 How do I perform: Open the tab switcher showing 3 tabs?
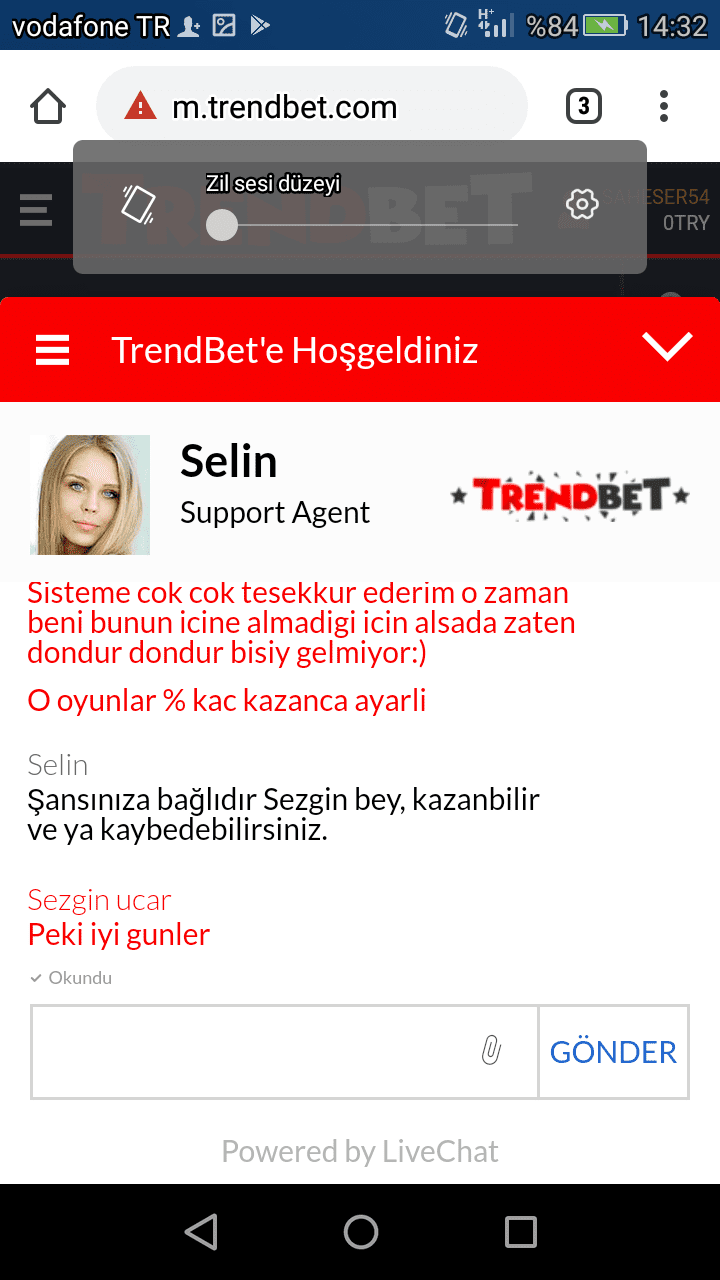pyautogui.click(x=584, y=106)
